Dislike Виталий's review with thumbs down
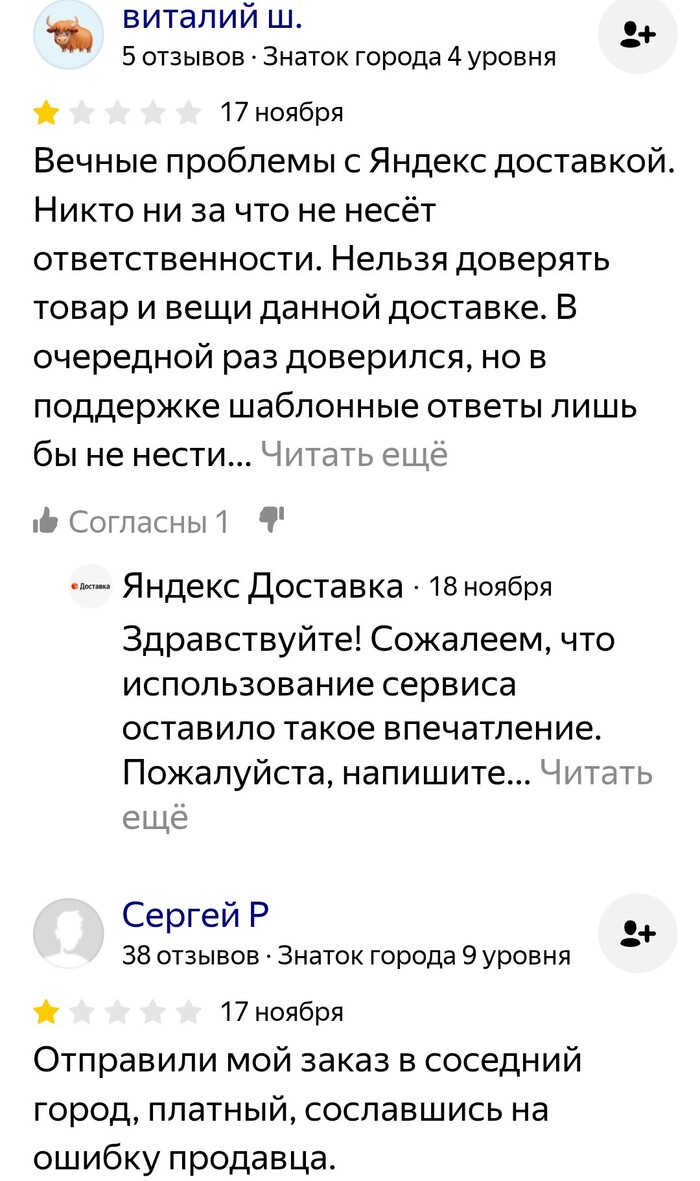Viewport: 700px width, 1181px height. click(272, 519)
